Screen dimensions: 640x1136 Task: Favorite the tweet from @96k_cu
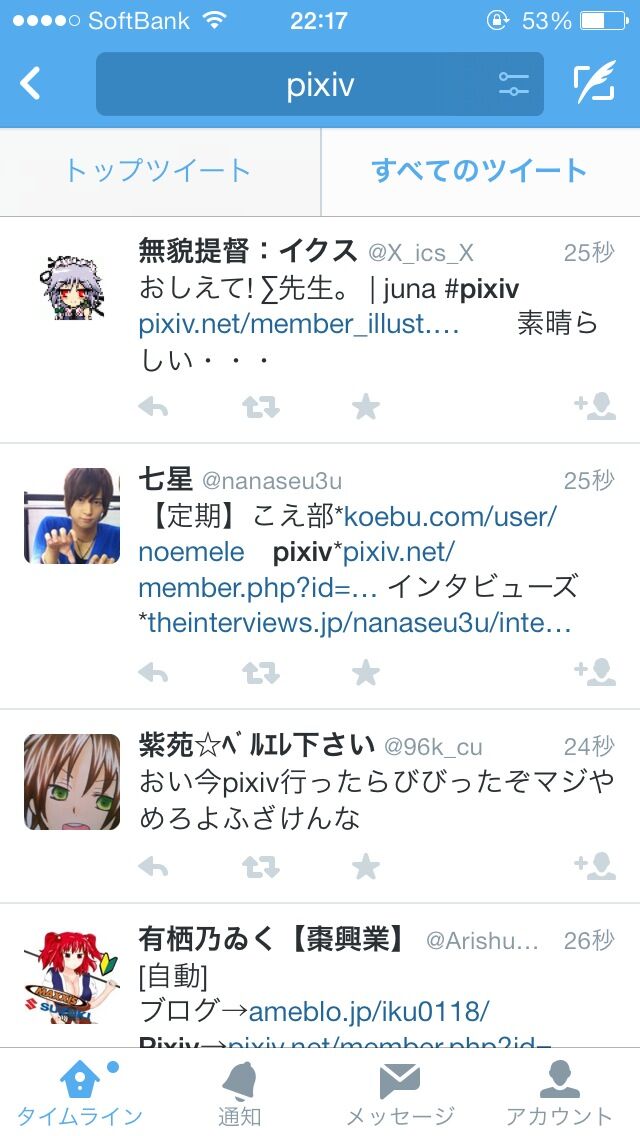[365, 866]
